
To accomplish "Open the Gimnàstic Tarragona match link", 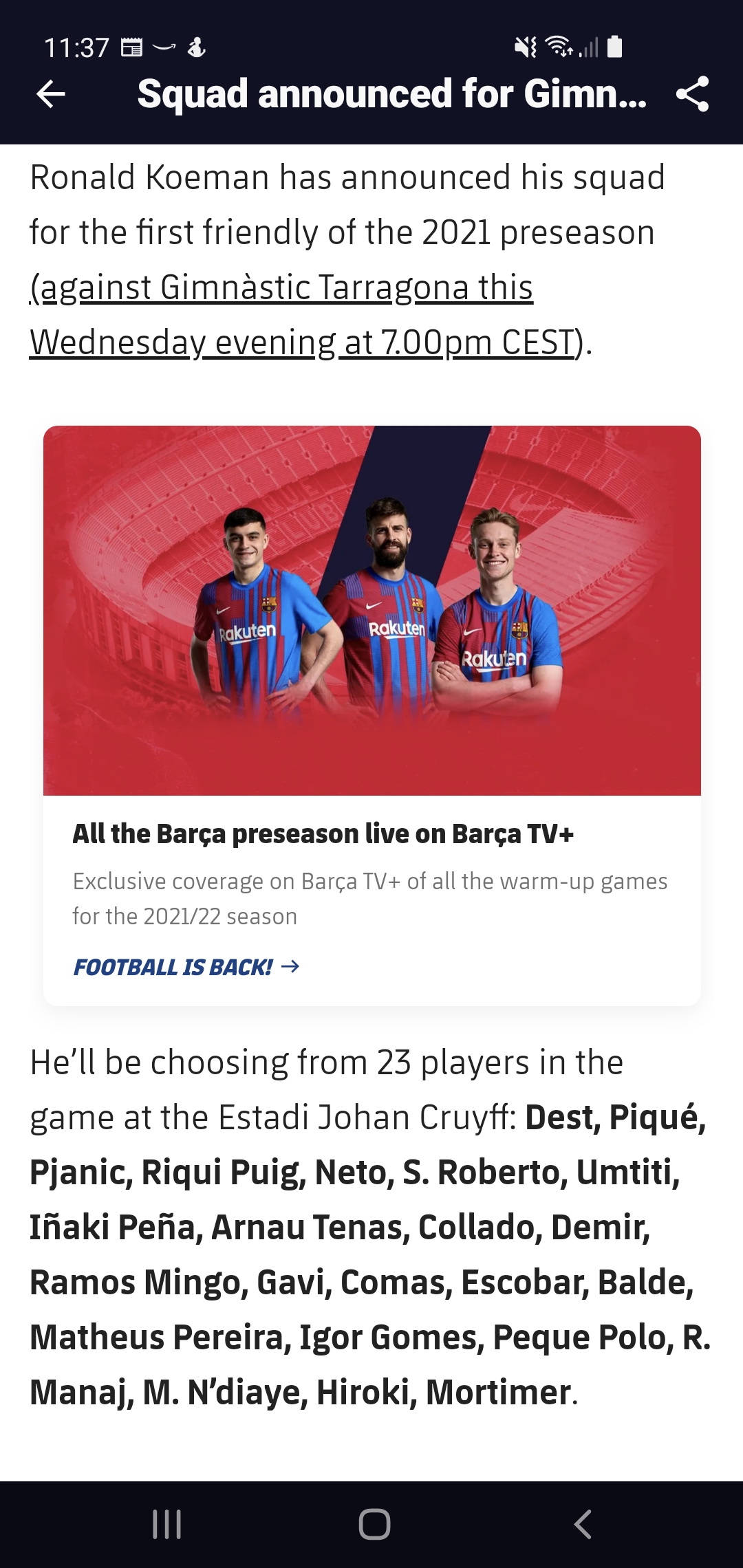I will 304,315.
